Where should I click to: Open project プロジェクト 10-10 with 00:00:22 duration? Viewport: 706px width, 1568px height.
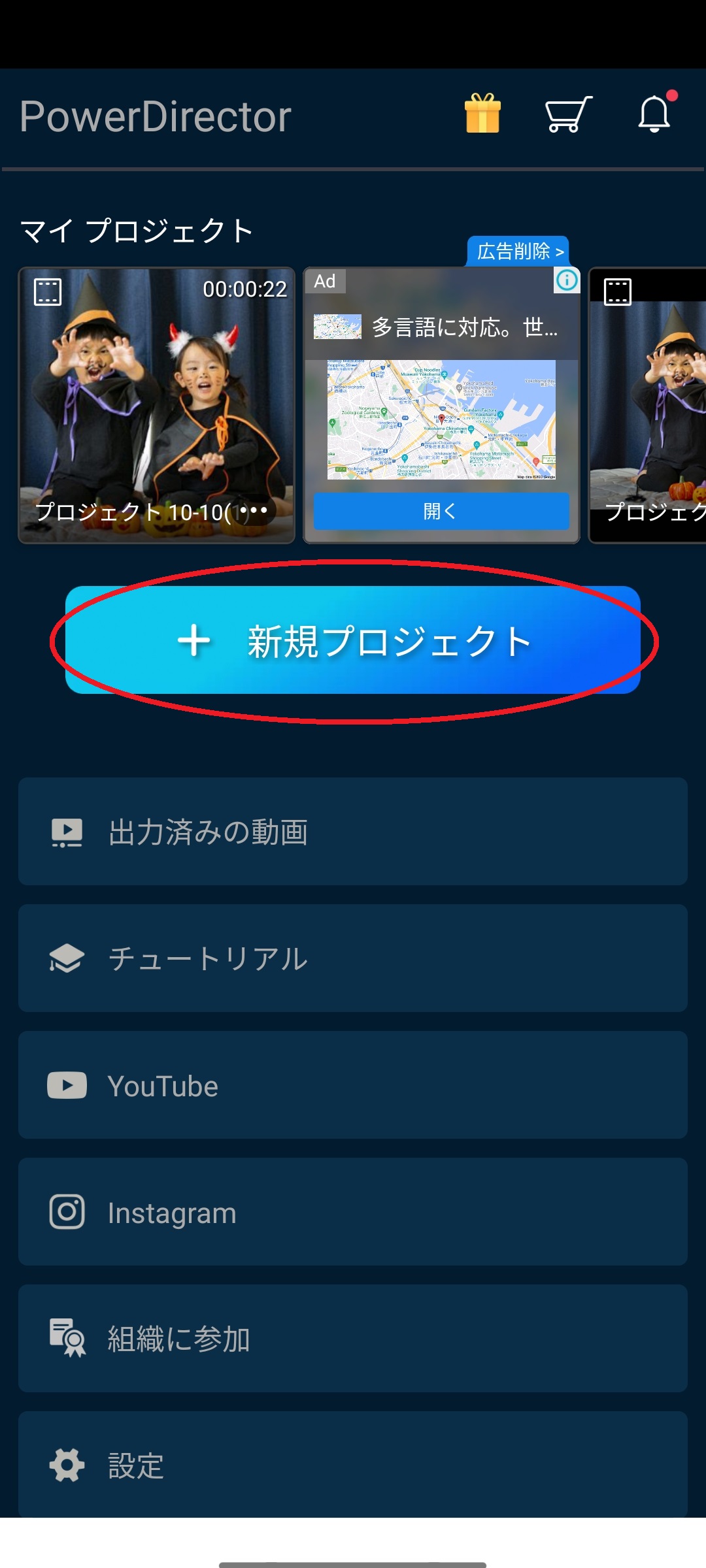pyautogui.click(x=157, y=405)
